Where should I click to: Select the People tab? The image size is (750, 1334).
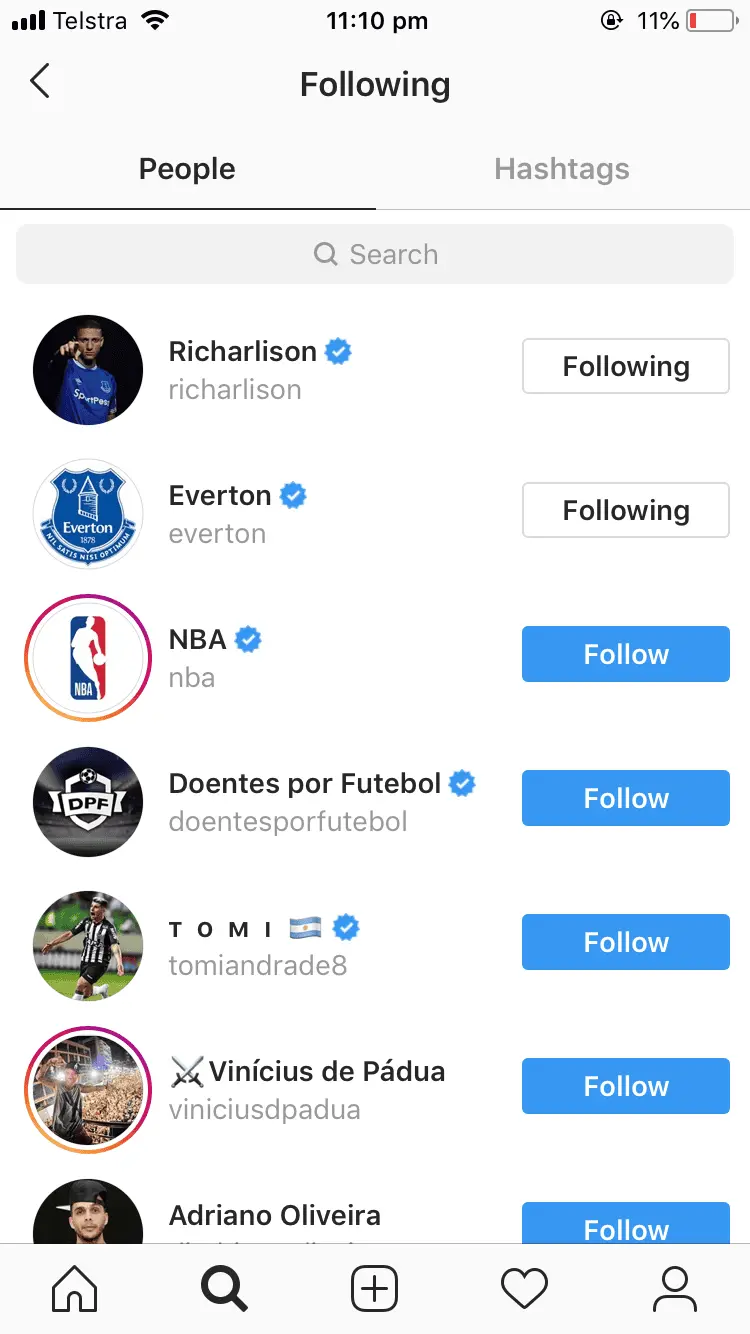click(x=187, y=169)
